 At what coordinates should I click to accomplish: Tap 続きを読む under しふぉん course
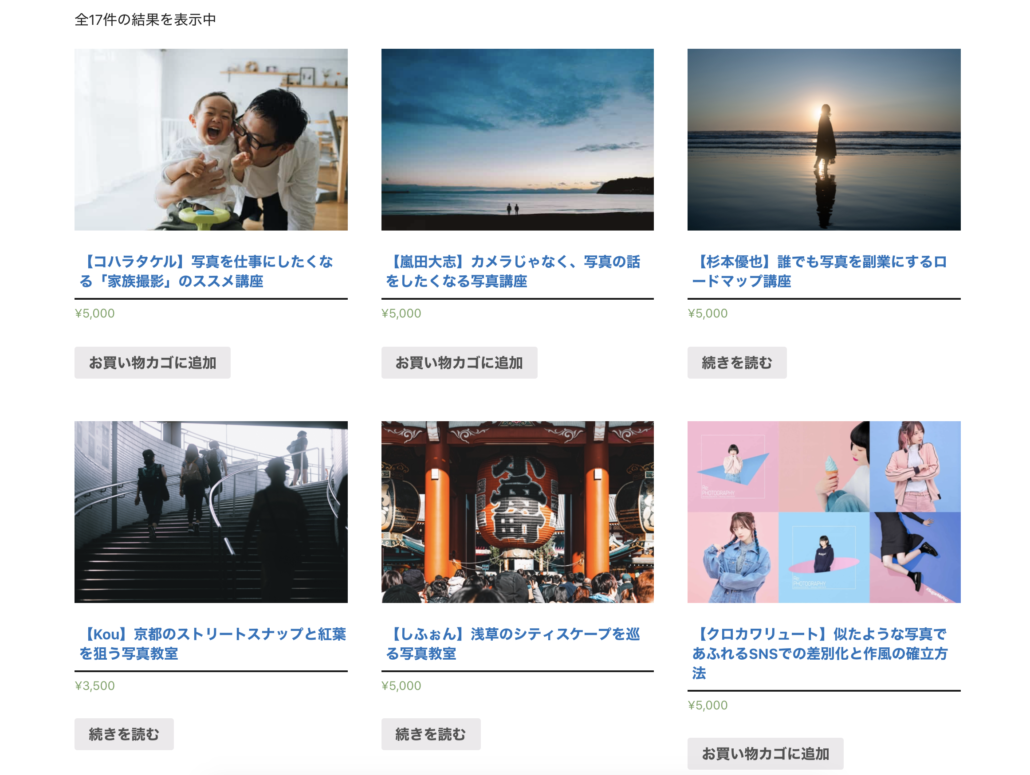[x=430, y=734]
